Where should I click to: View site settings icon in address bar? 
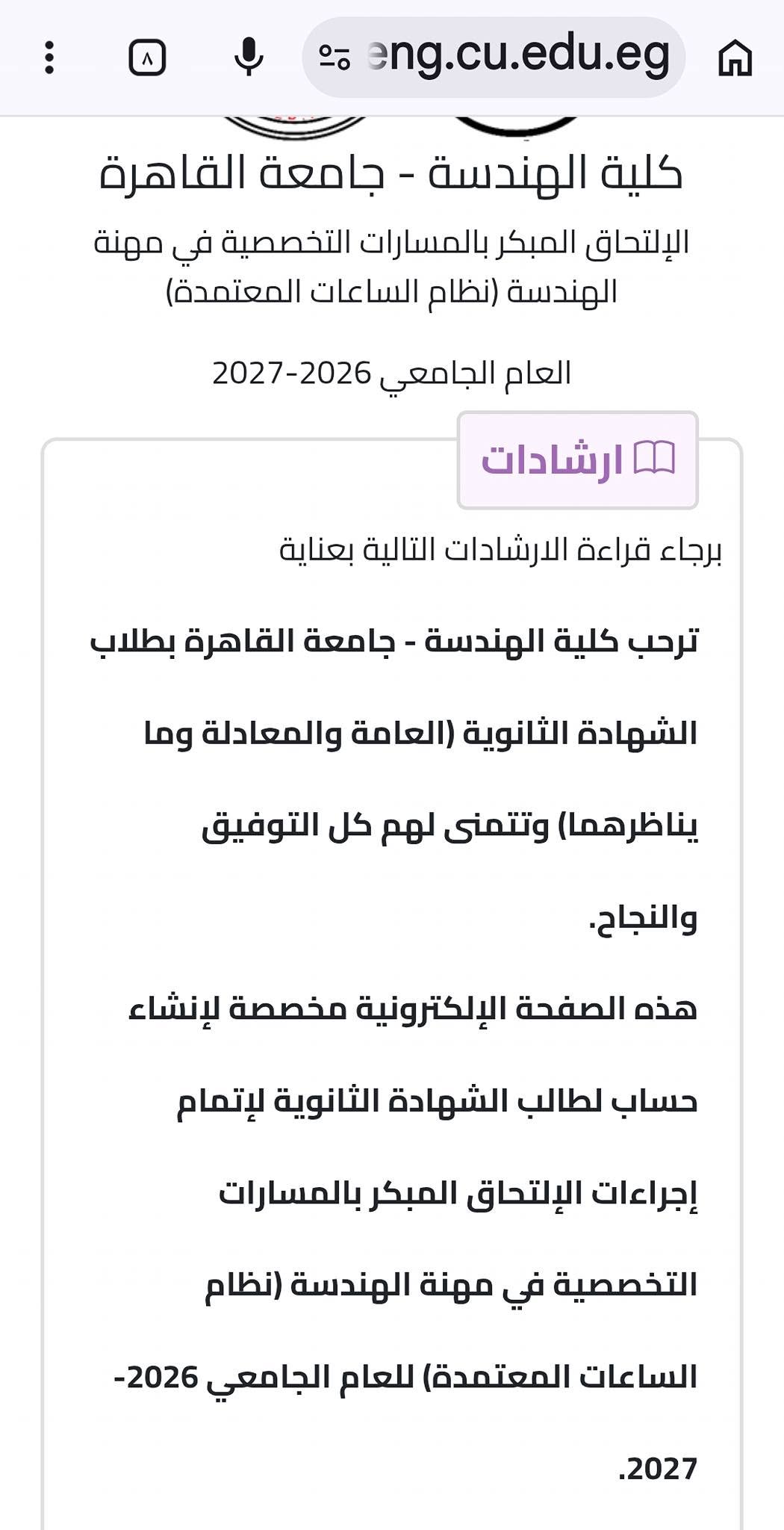[x=335, y=58]
